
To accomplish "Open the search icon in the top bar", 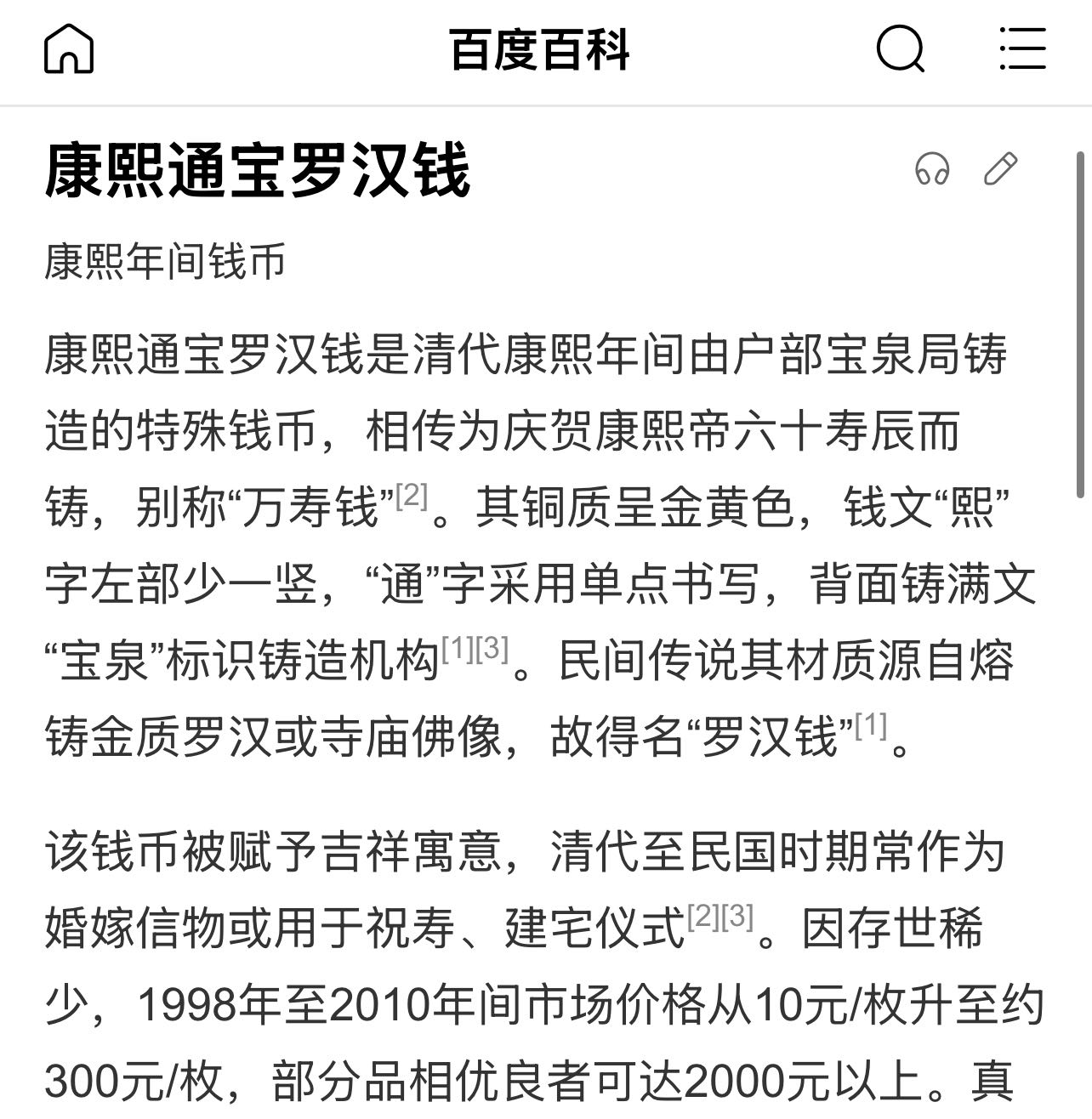I will (900, 49).
